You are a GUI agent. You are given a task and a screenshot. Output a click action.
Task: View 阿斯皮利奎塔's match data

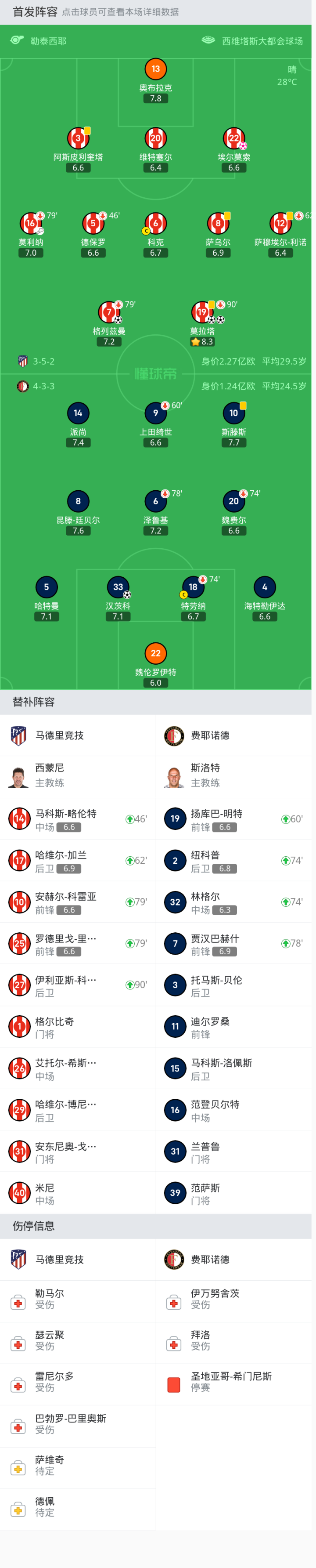coord(78,139)
